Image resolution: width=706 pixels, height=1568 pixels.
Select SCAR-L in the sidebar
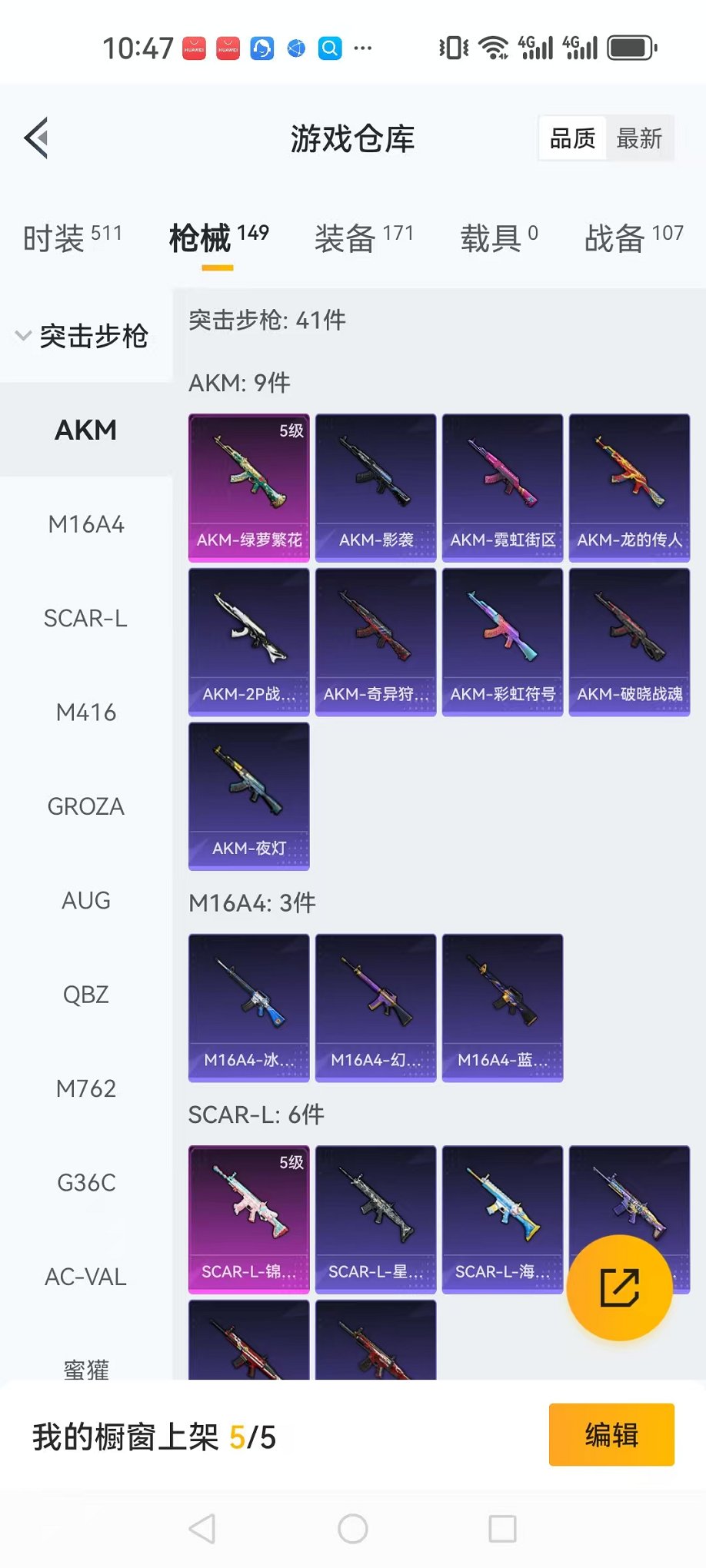click(x=86, y=619)
